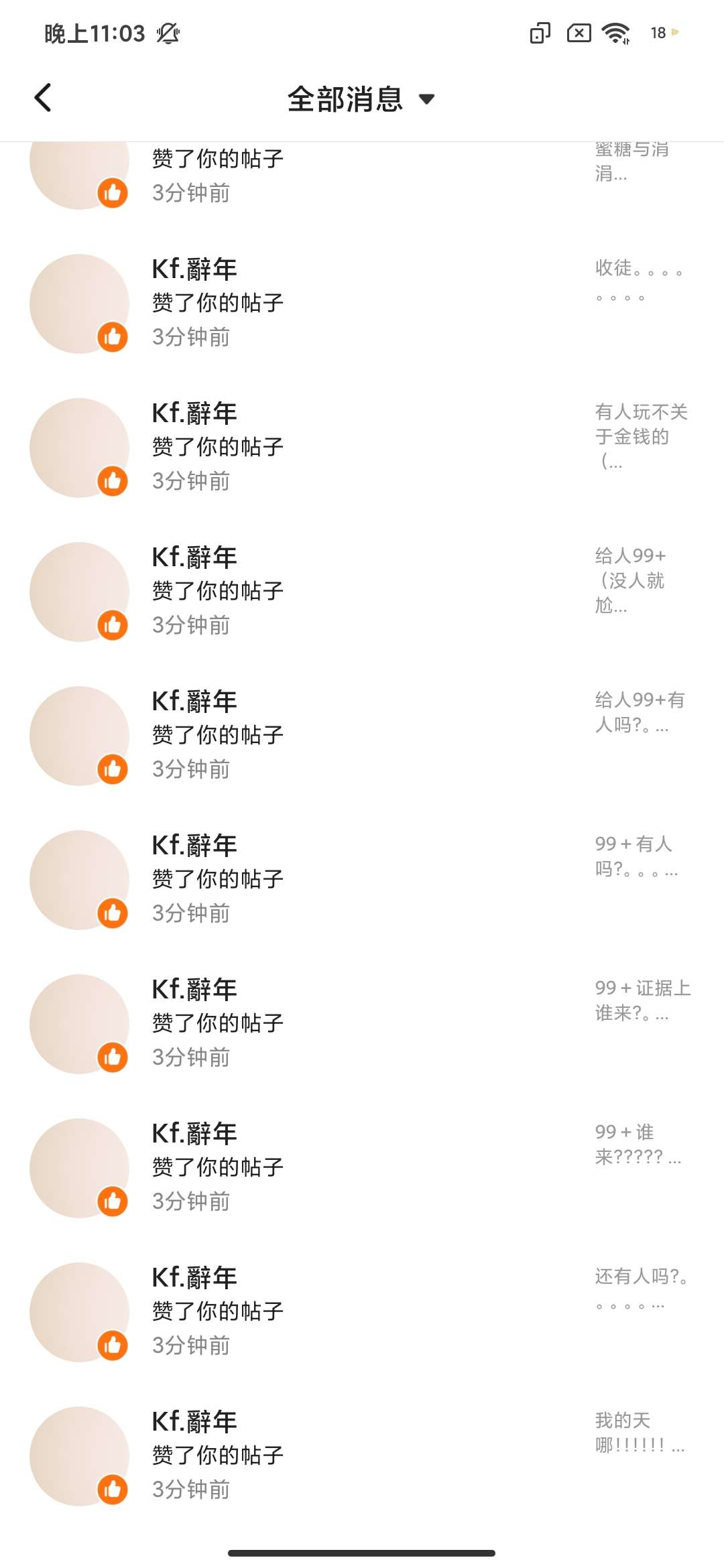
Task: Open the like notification for 蜜糖与涓涓 post
Action: click(x=362, y=176)
